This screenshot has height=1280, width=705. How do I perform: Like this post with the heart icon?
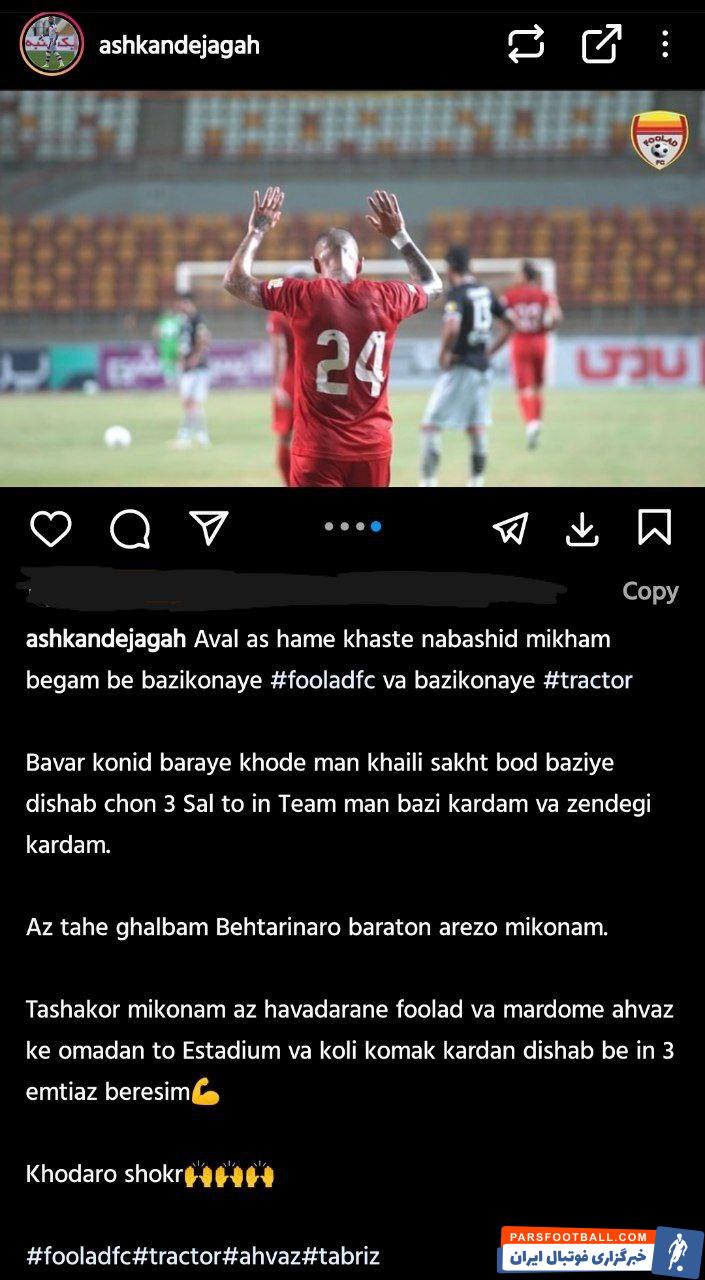[x=50, y=528]
